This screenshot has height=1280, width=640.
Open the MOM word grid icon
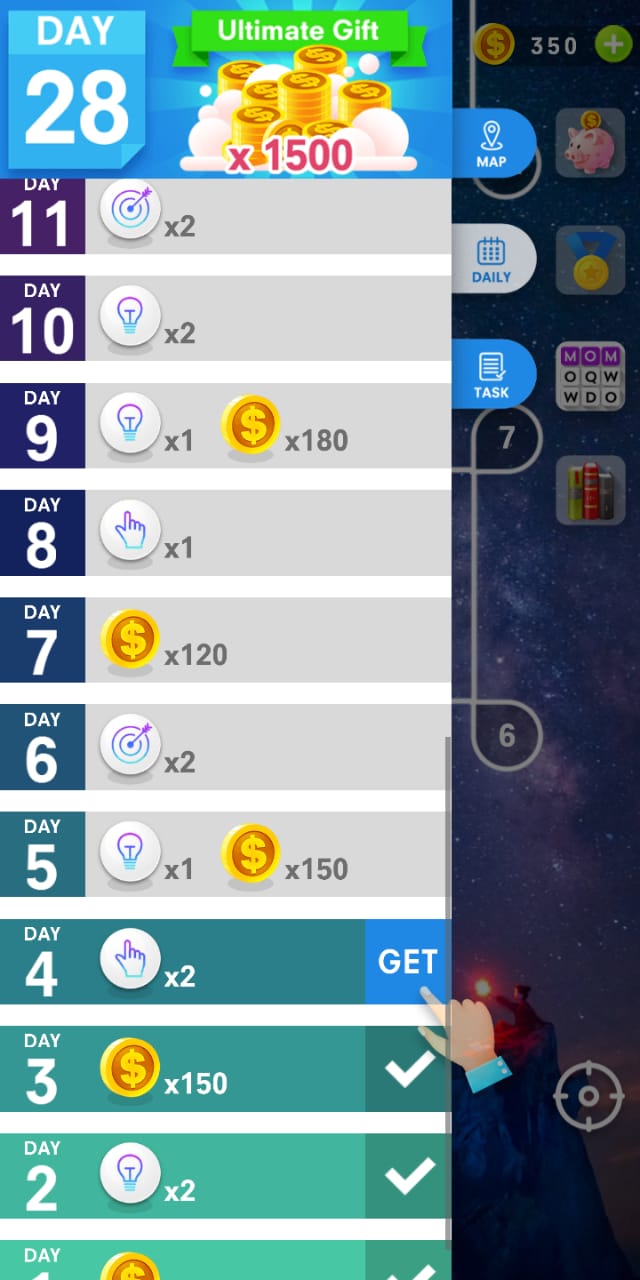point(589,375)
